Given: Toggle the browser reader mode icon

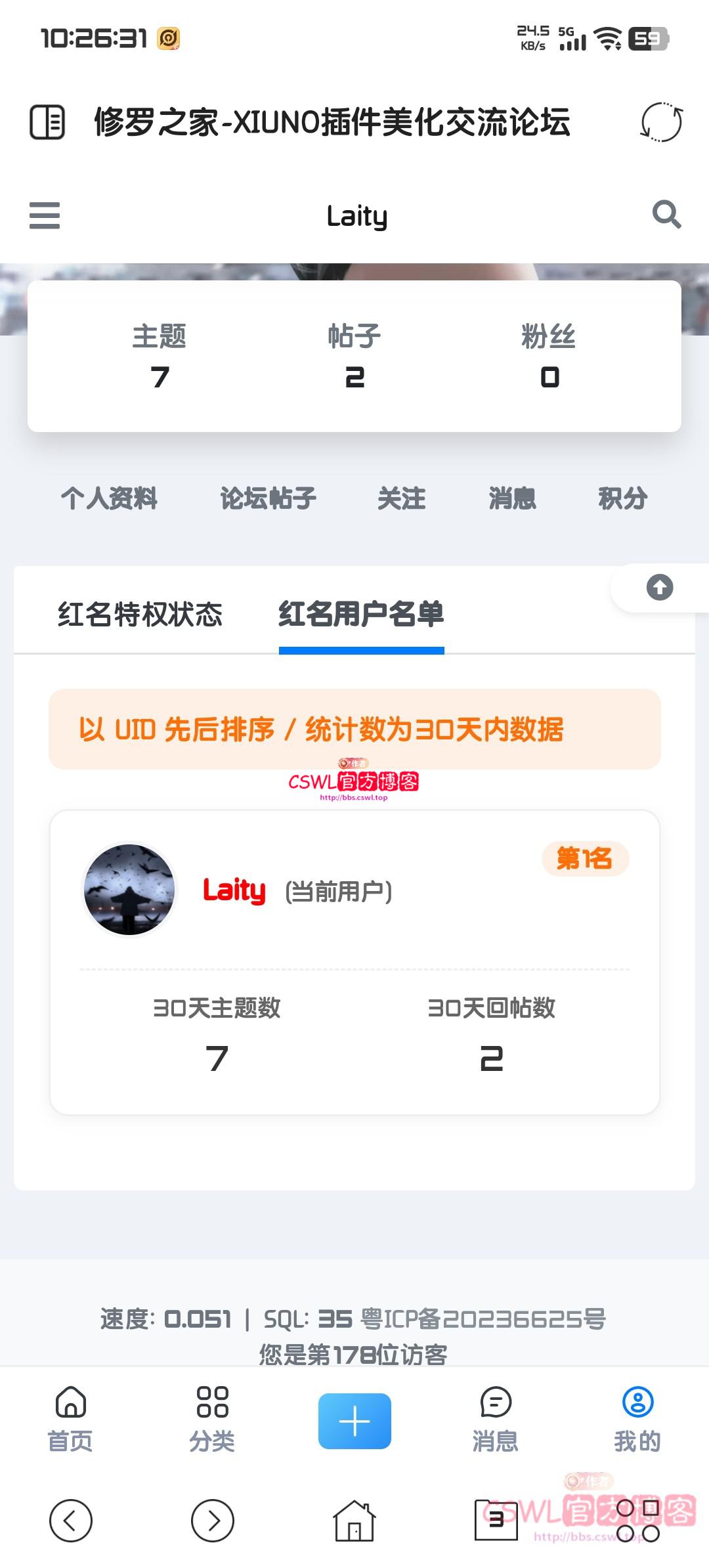Looking at the screenshot, I should point(47,122).
